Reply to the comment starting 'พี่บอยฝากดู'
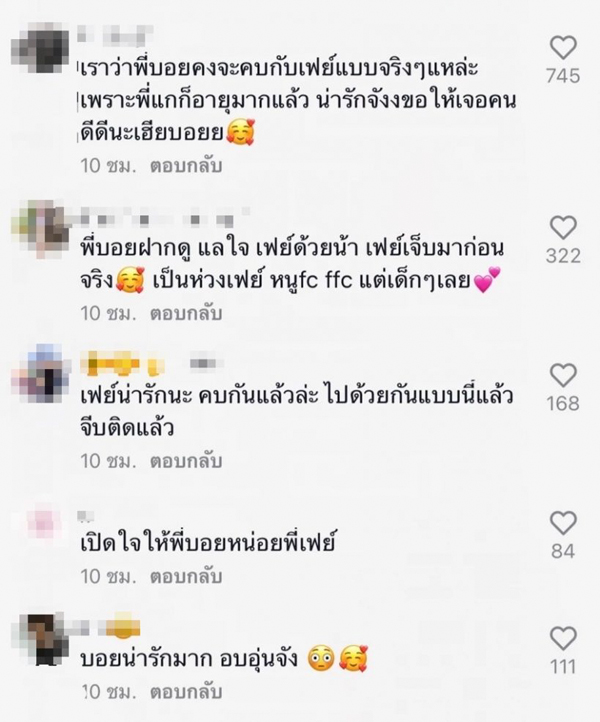 coord(183,314)
